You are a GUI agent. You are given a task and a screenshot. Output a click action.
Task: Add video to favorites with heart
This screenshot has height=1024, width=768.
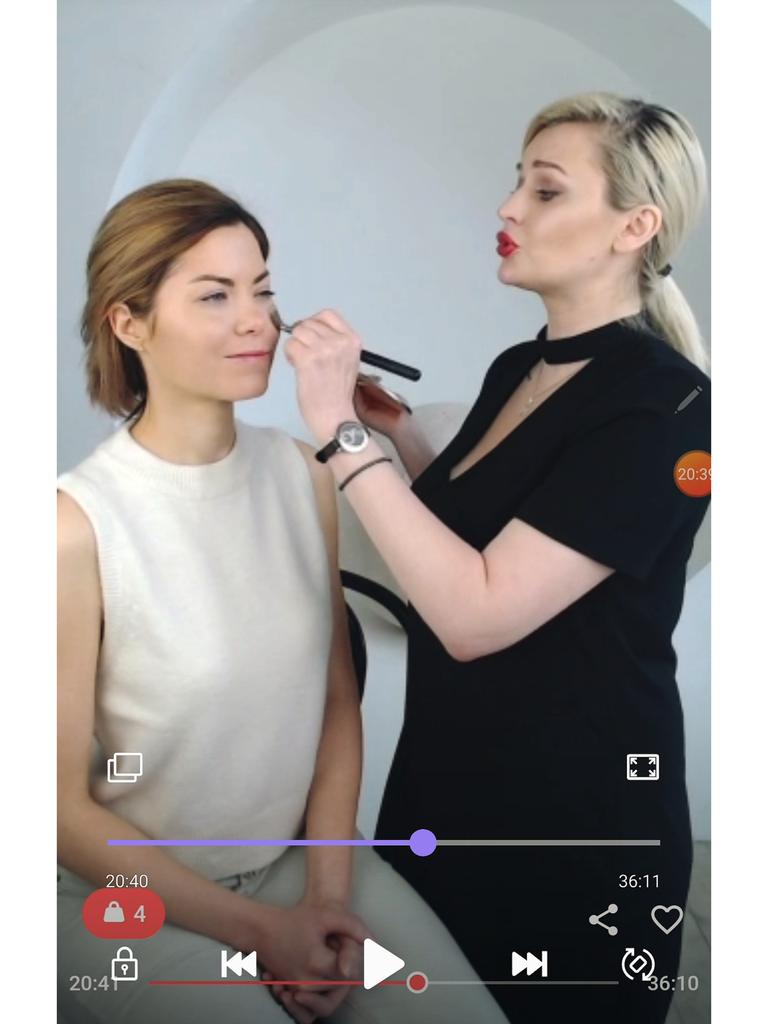[x=666, y=919]
